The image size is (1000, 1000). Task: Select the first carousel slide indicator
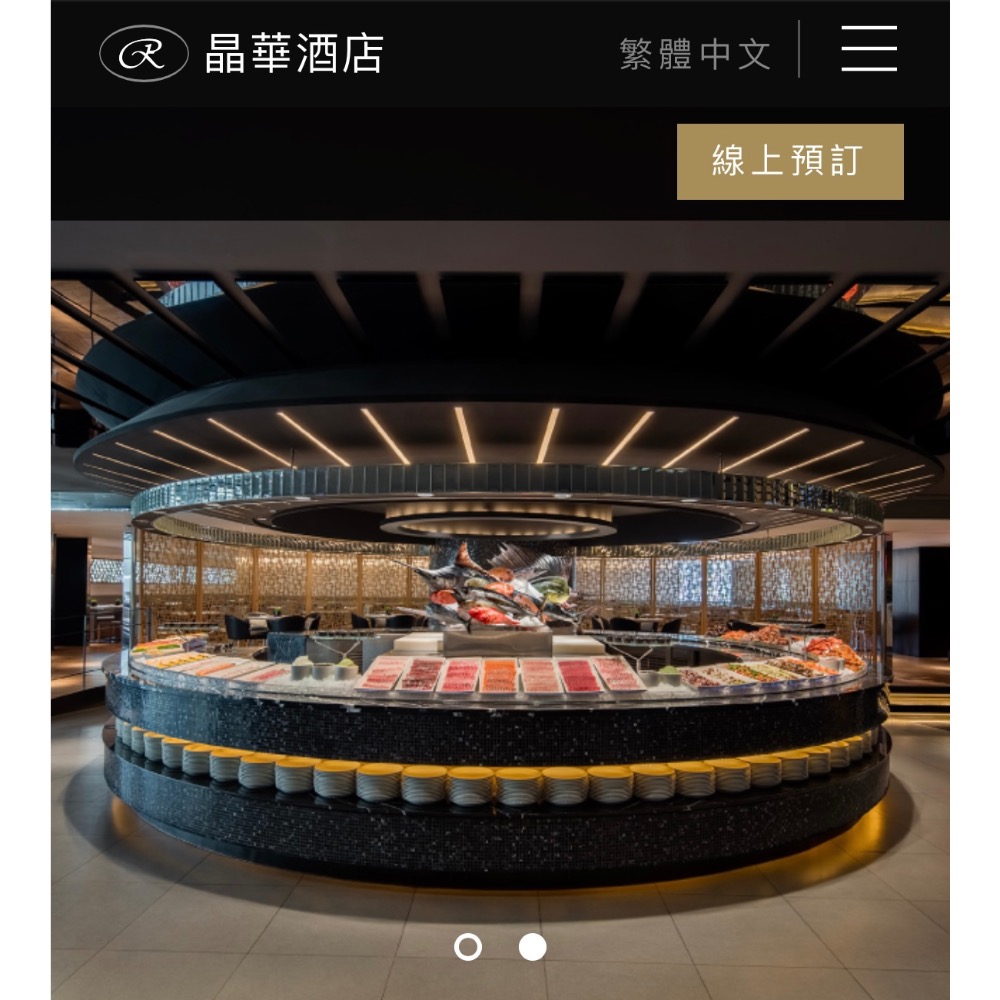[x=468, y=946]
